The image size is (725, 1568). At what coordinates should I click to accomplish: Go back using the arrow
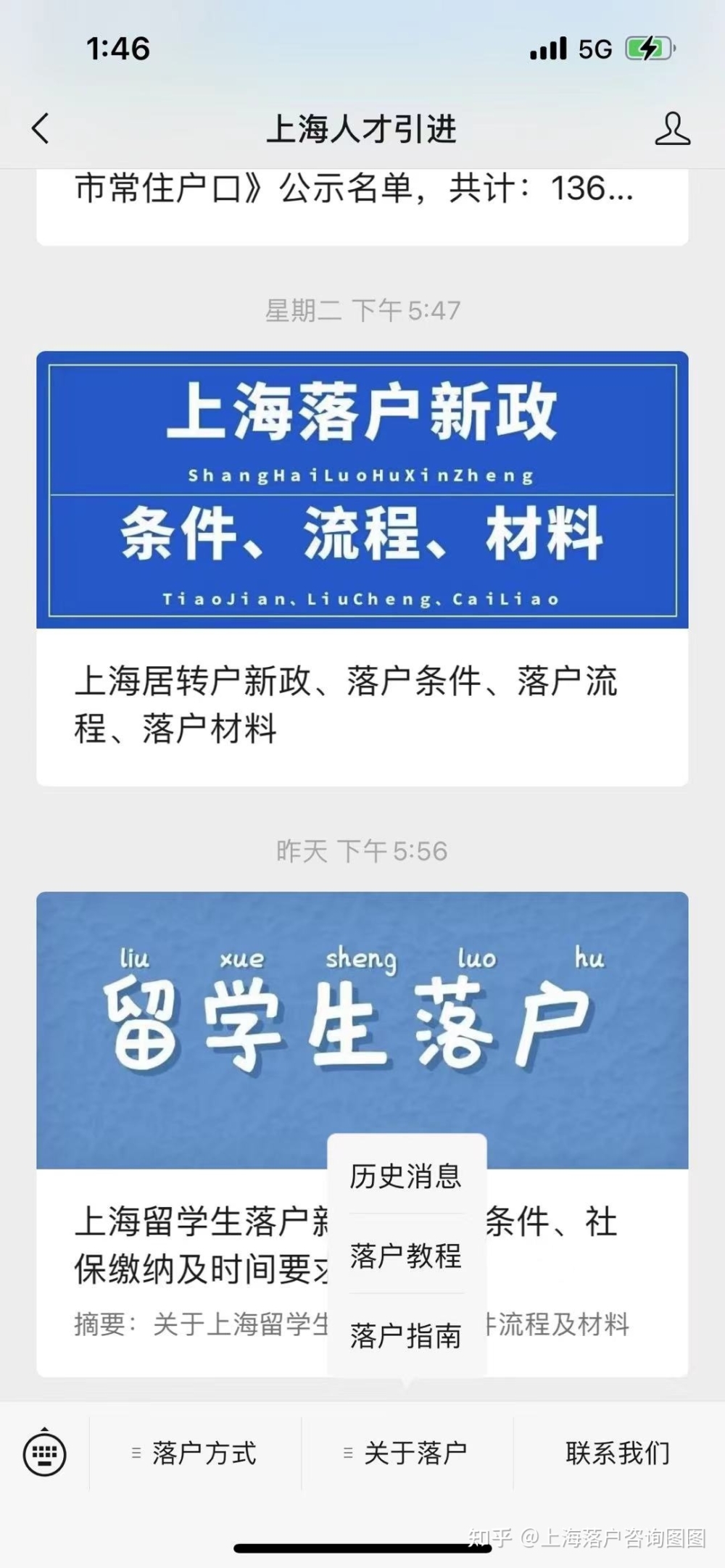point(41,128)
